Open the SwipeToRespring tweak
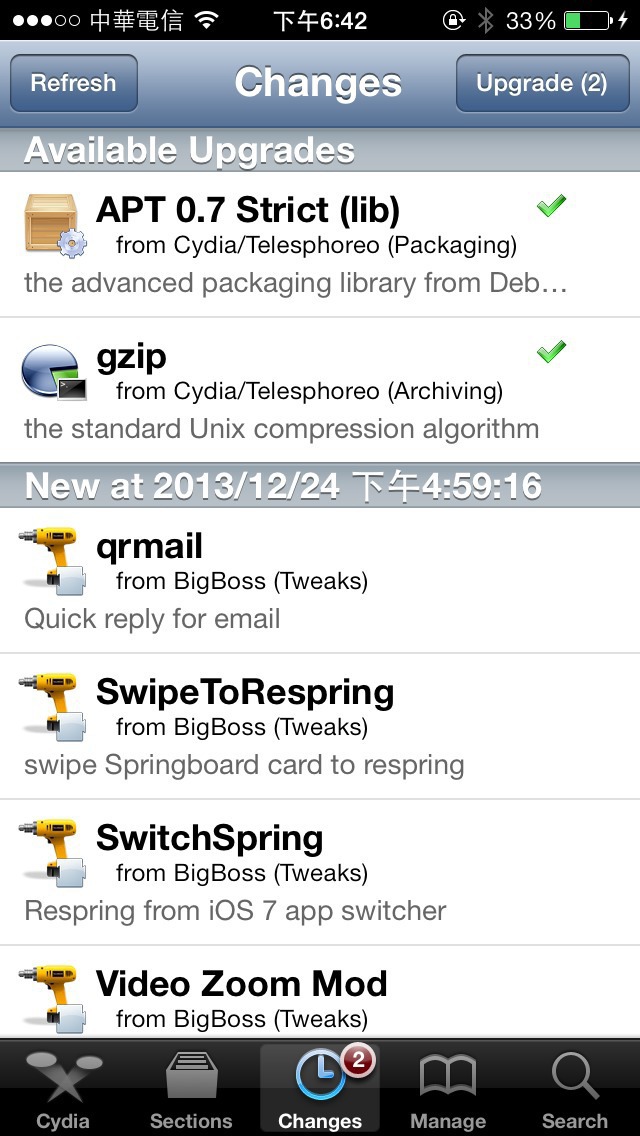 [x=320, y=727]
